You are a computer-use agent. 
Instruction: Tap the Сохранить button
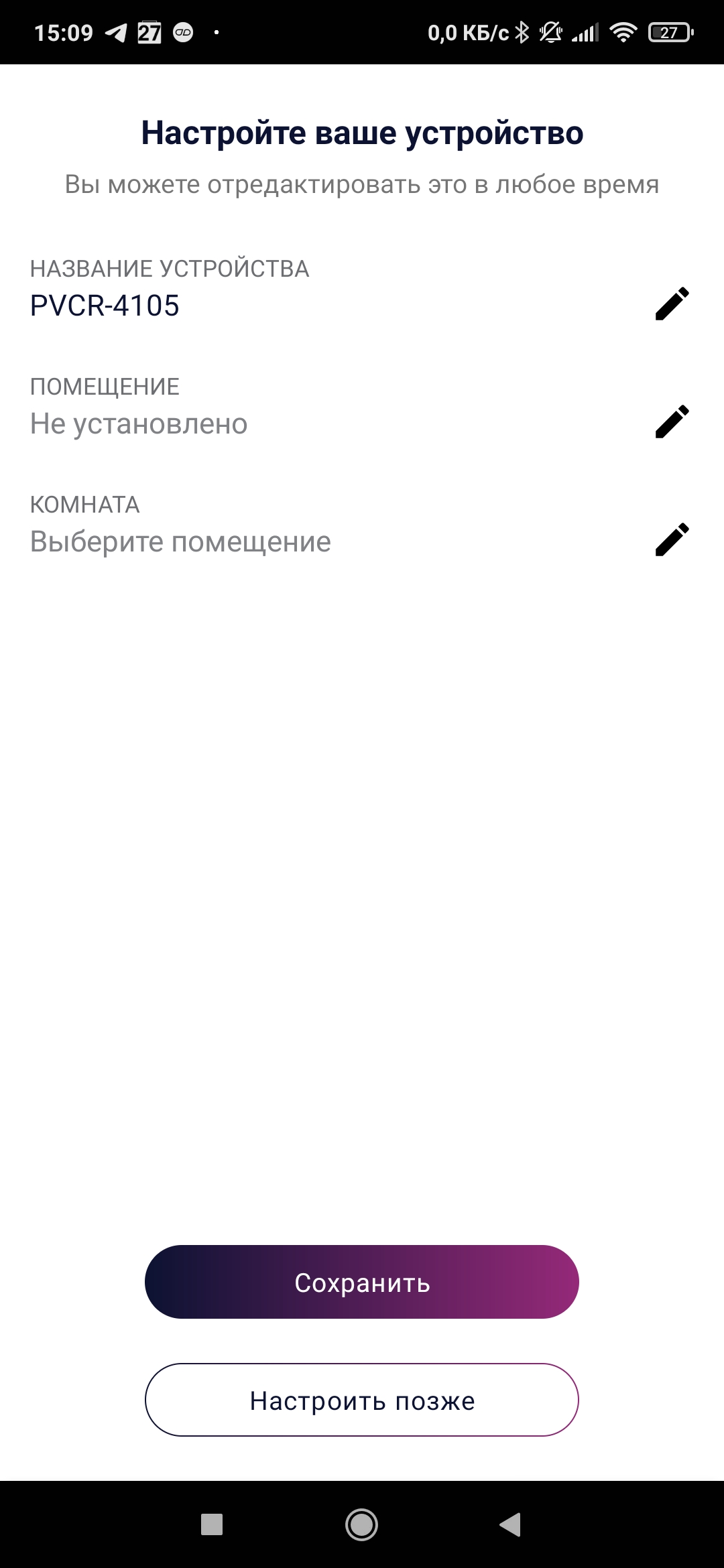click(x=362, y=1282)
